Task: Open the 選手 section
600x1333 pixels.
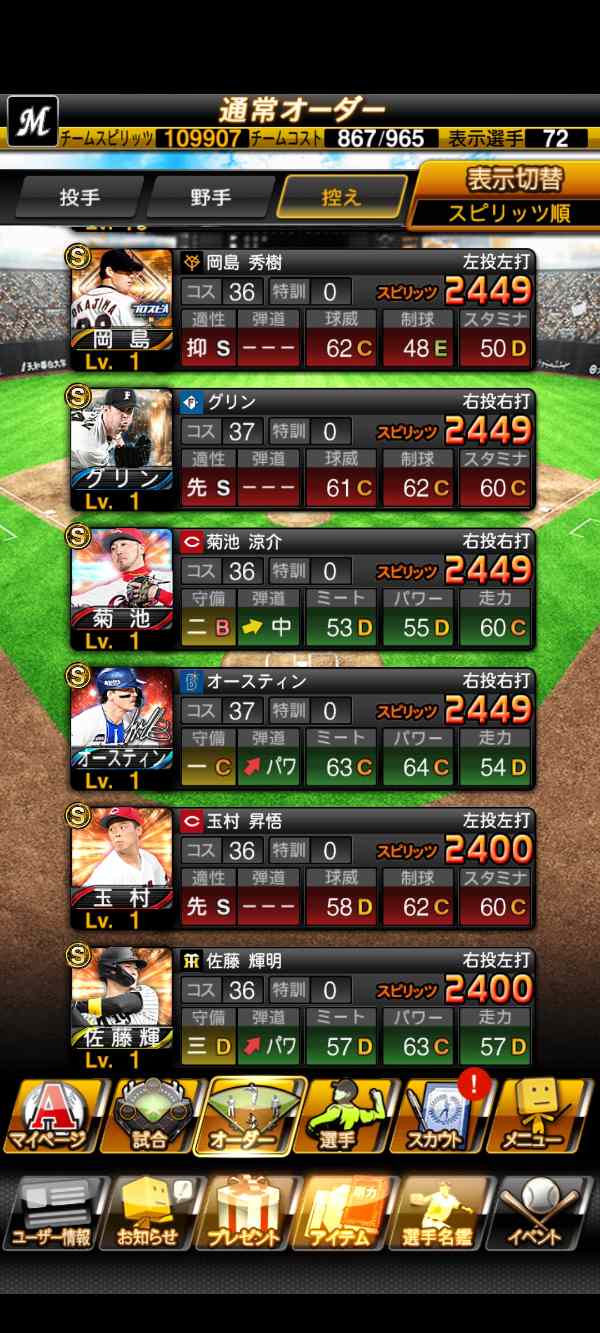Action: [348, 1115]
